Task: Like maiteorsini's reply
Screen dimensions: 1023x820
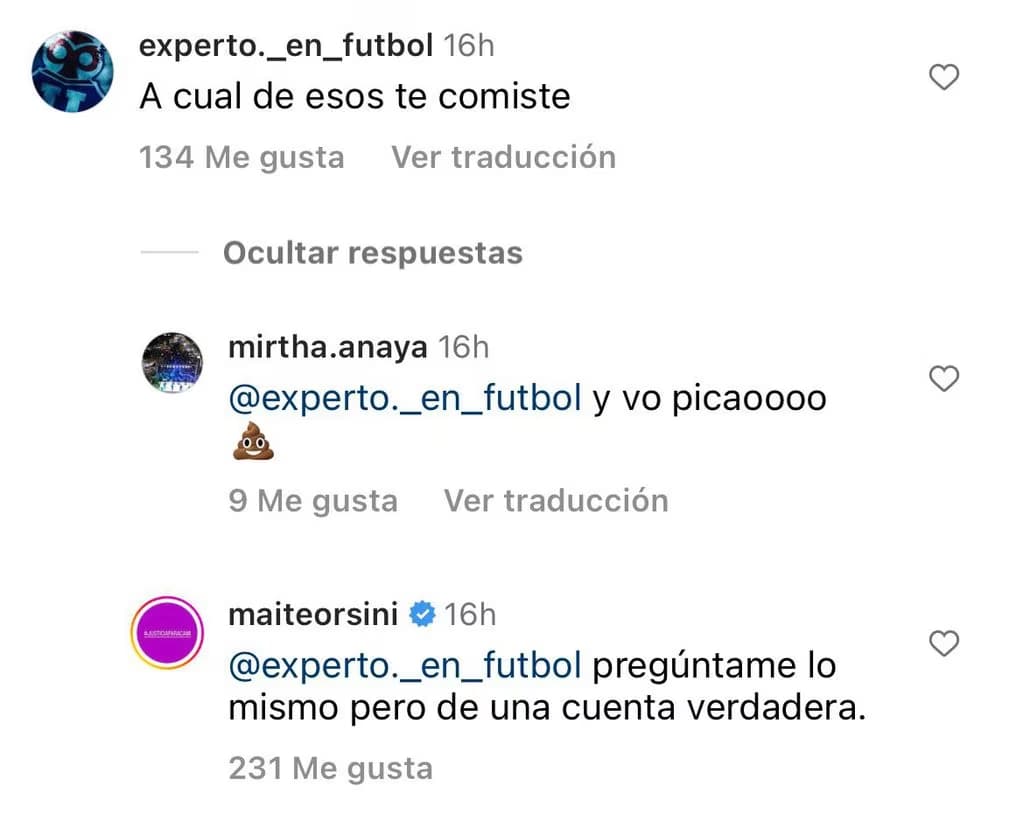Action: (944, 645)
